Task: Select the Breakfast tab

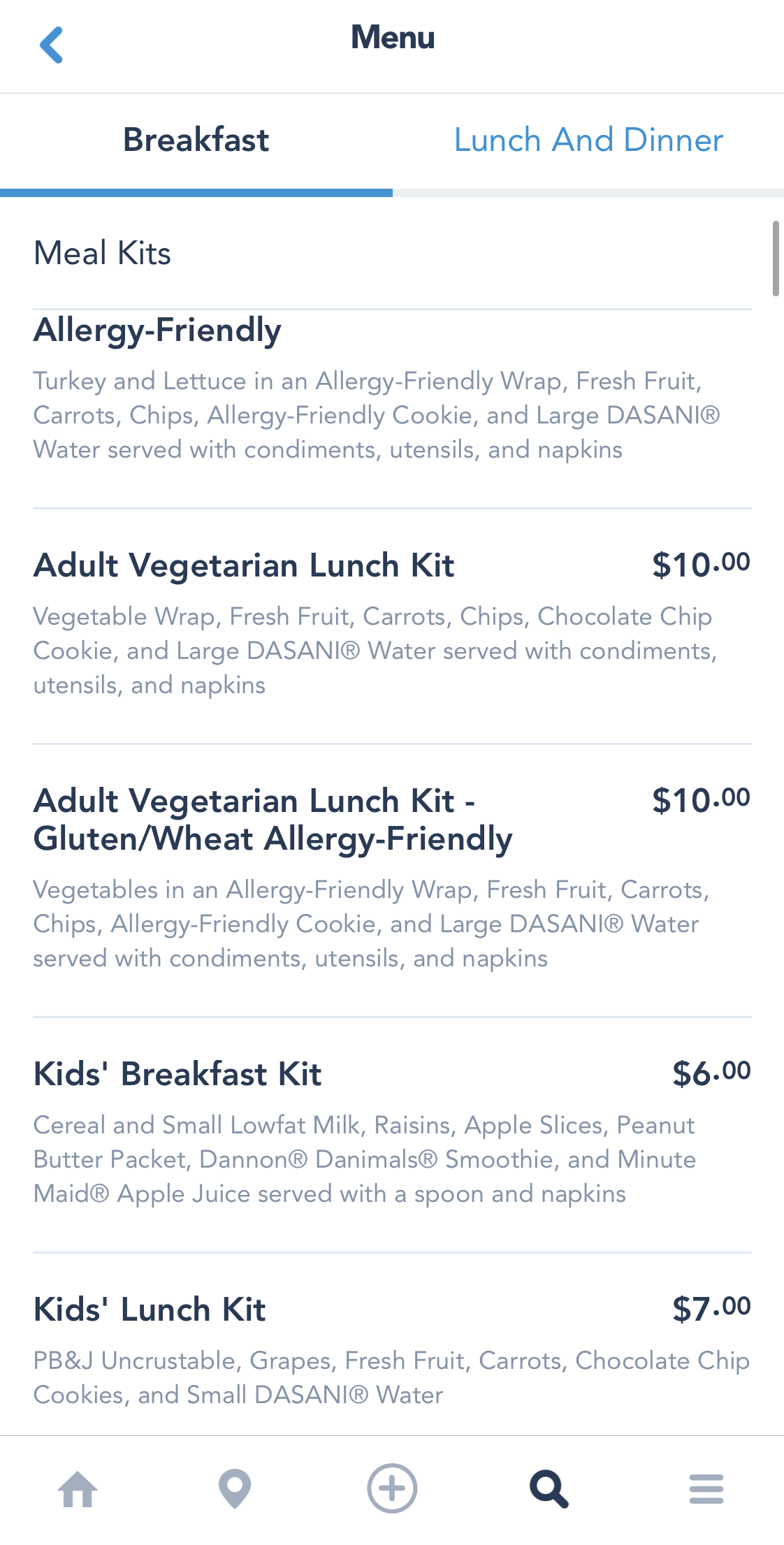Action: click(196, 140)
